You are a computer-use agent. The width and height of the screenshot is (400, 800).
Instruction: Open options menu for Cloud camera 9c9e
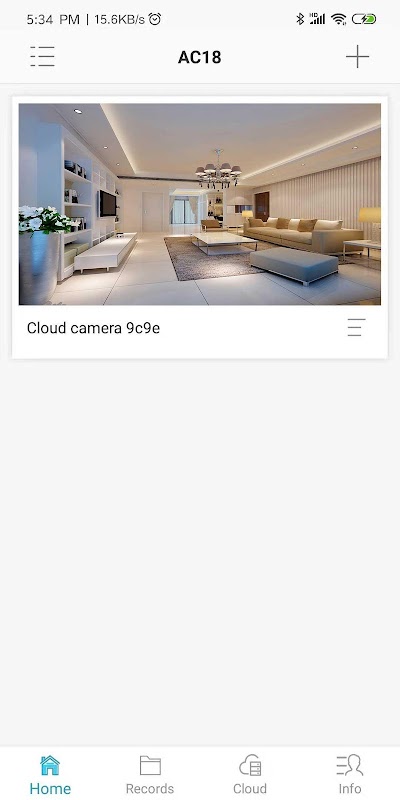point(356,328)
